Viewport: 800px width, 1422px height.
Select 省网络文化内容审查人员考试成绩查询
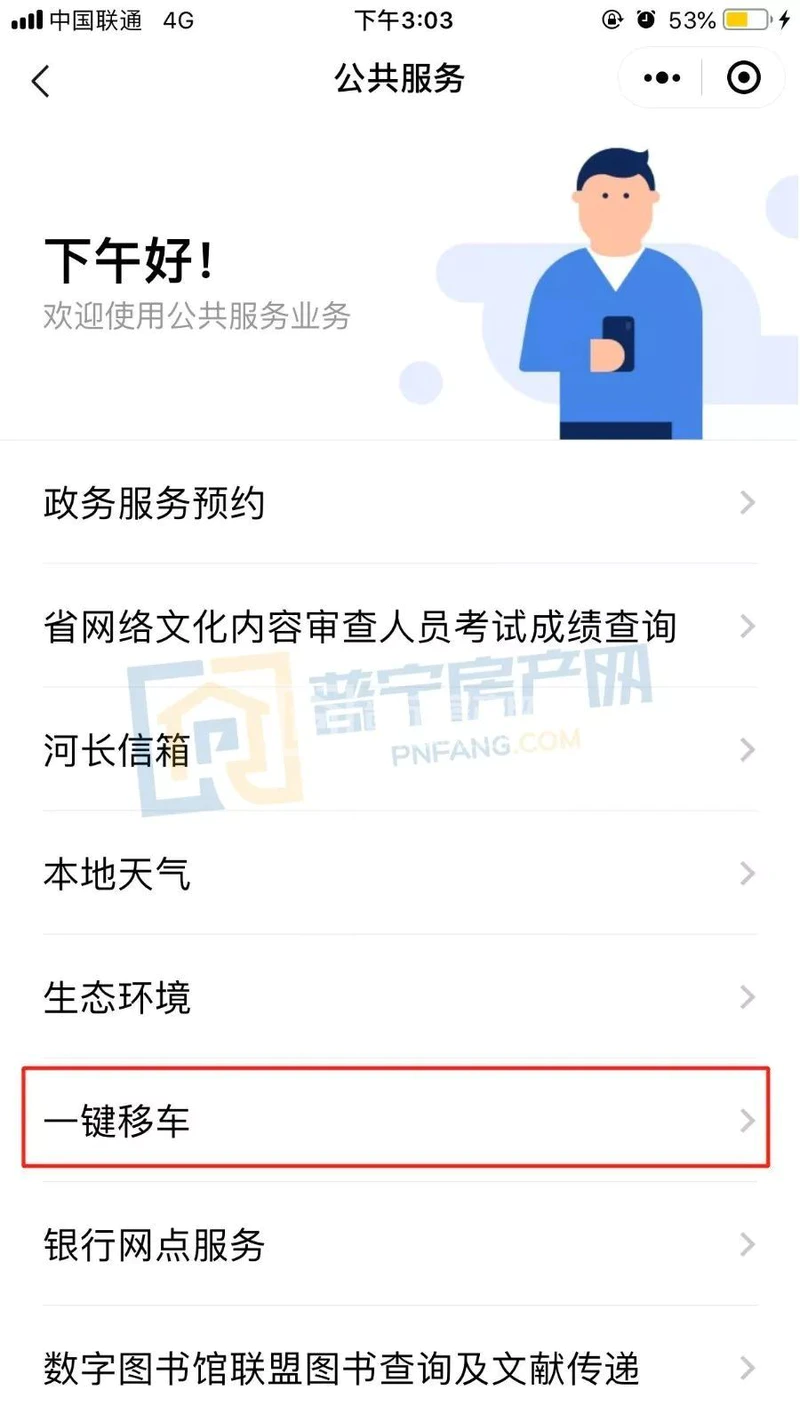[x=400, y=627]
